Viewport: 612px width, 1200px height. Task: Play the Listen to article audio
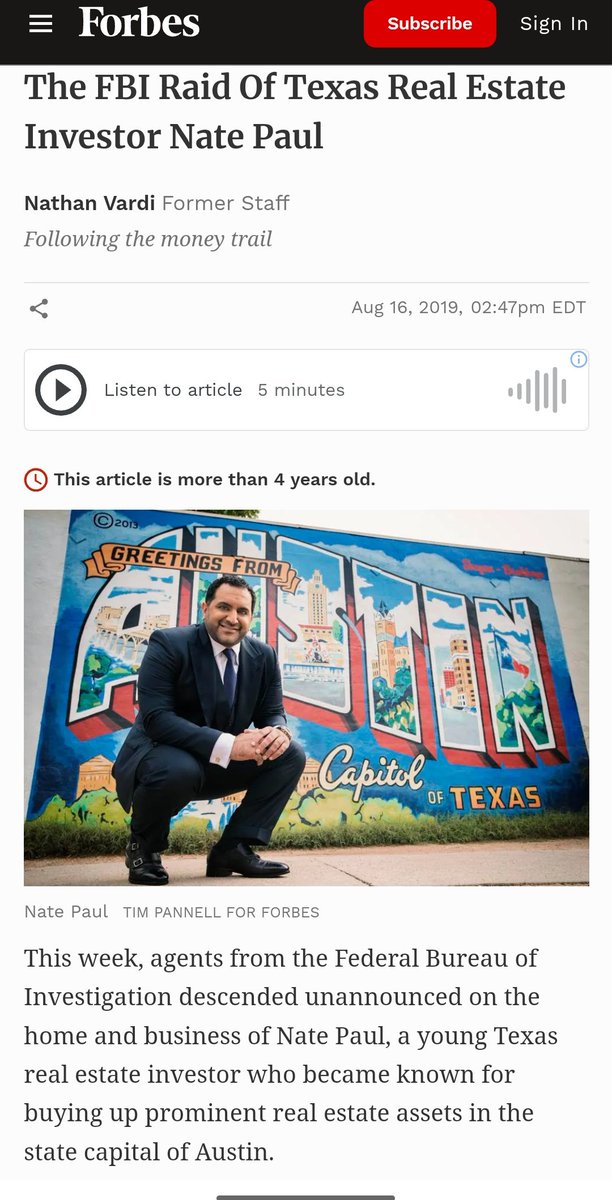coord(60,390)
